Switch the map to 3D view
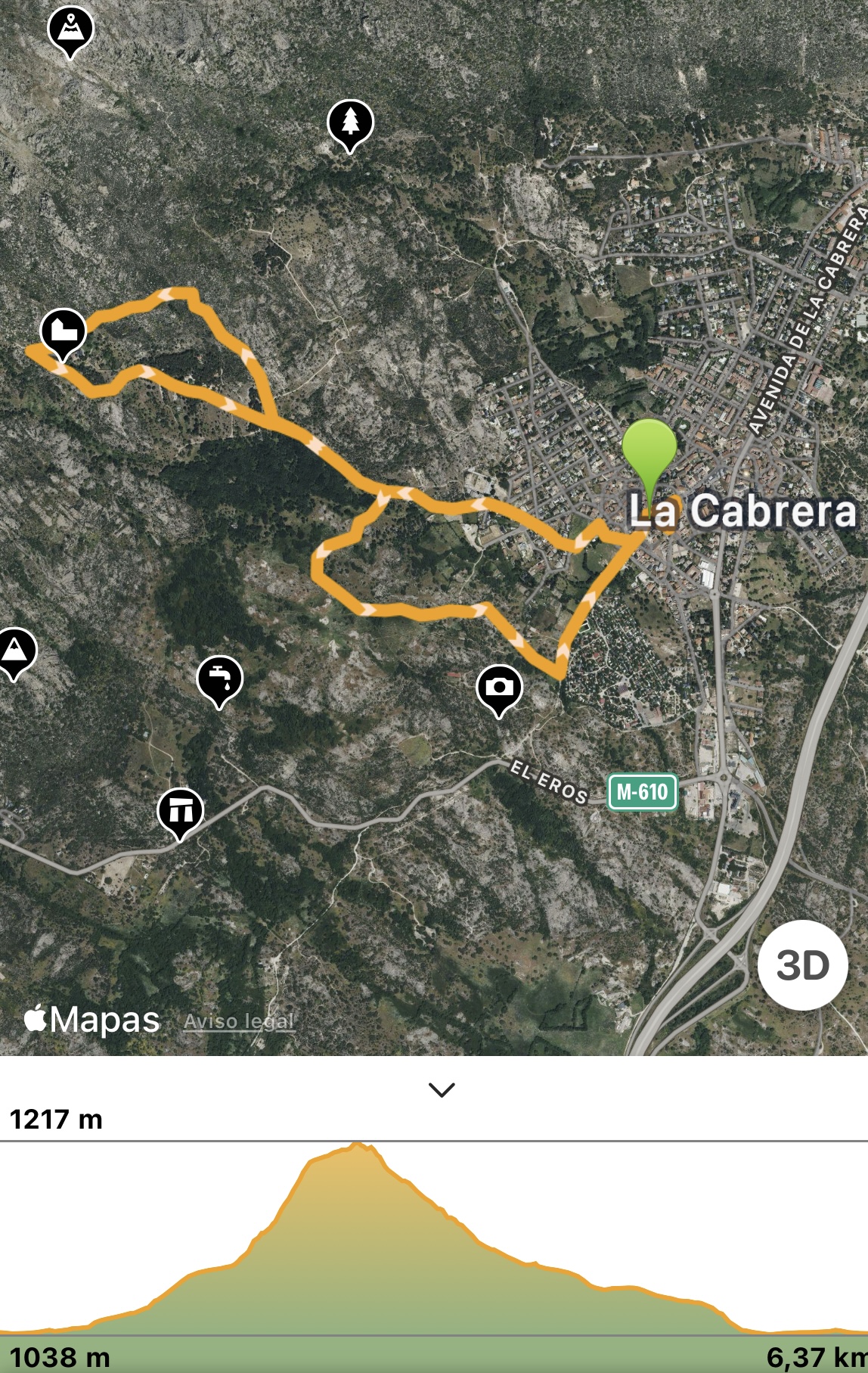868x1373 pixels. point(802,965)
